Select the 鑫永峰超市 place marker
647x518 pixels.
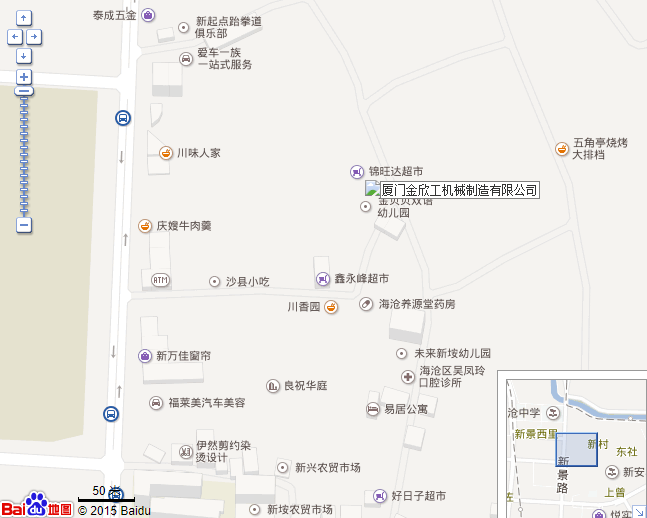[x=322, y=278]
